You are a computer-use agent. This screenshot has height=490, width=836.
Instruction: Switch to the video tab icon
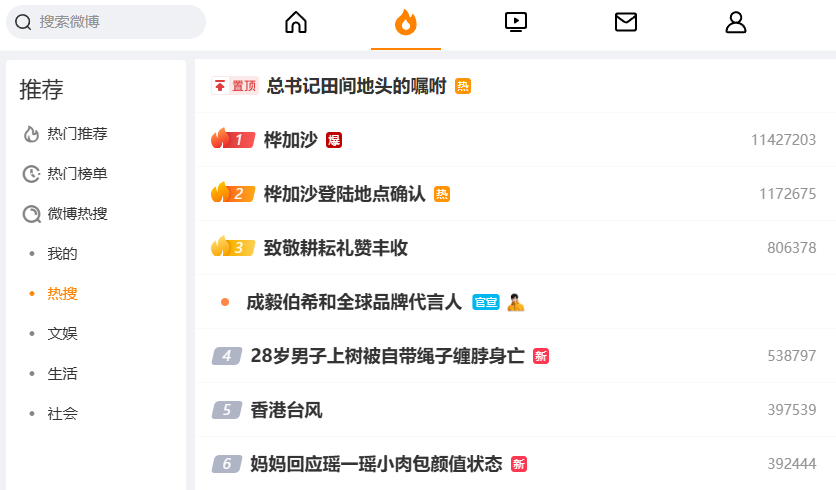pos(516,22)
